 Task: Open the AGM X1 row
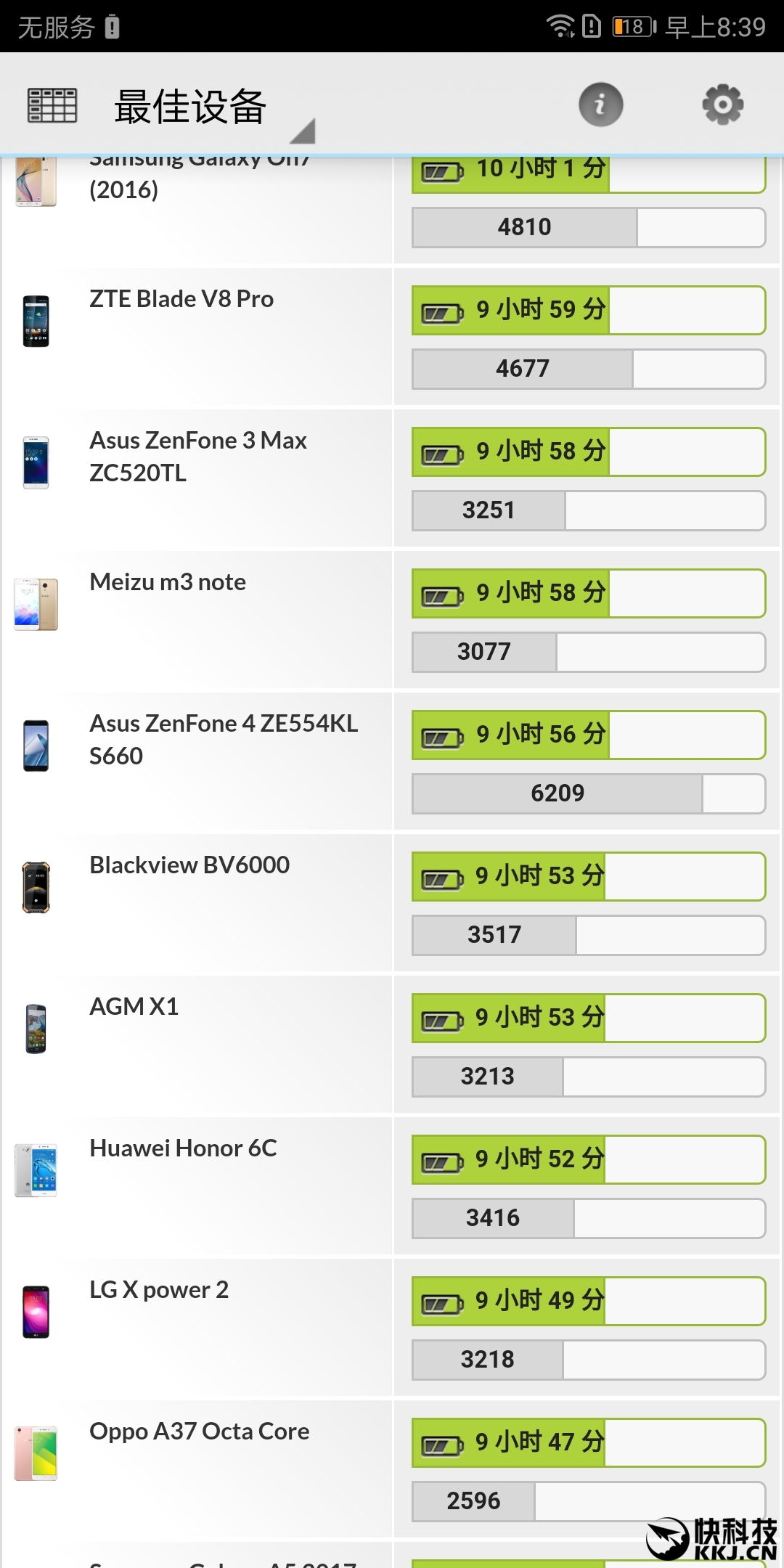(392, 1044)
